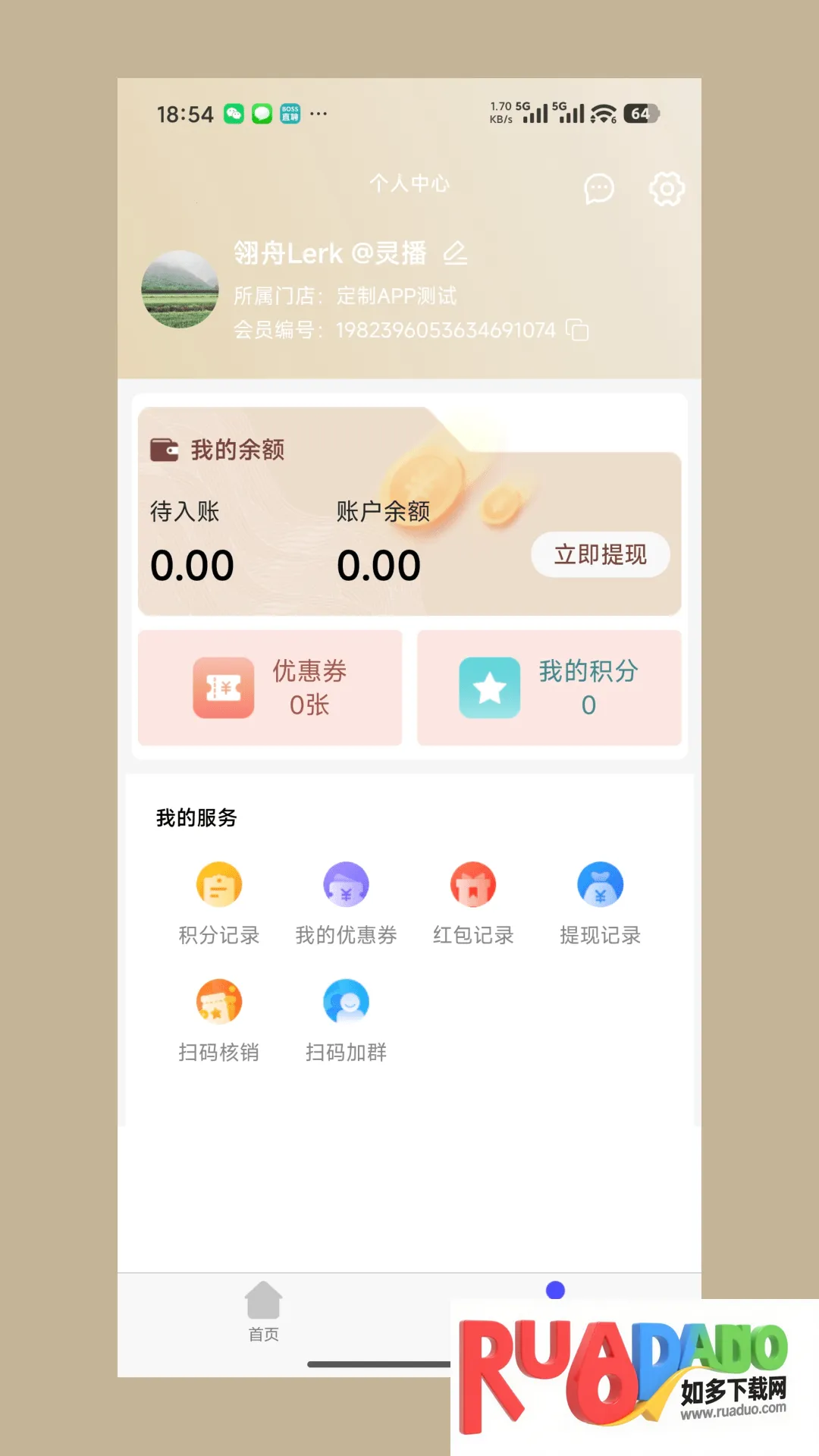
Task: Open the 优惠券 card
Action: tap(270, 687)
